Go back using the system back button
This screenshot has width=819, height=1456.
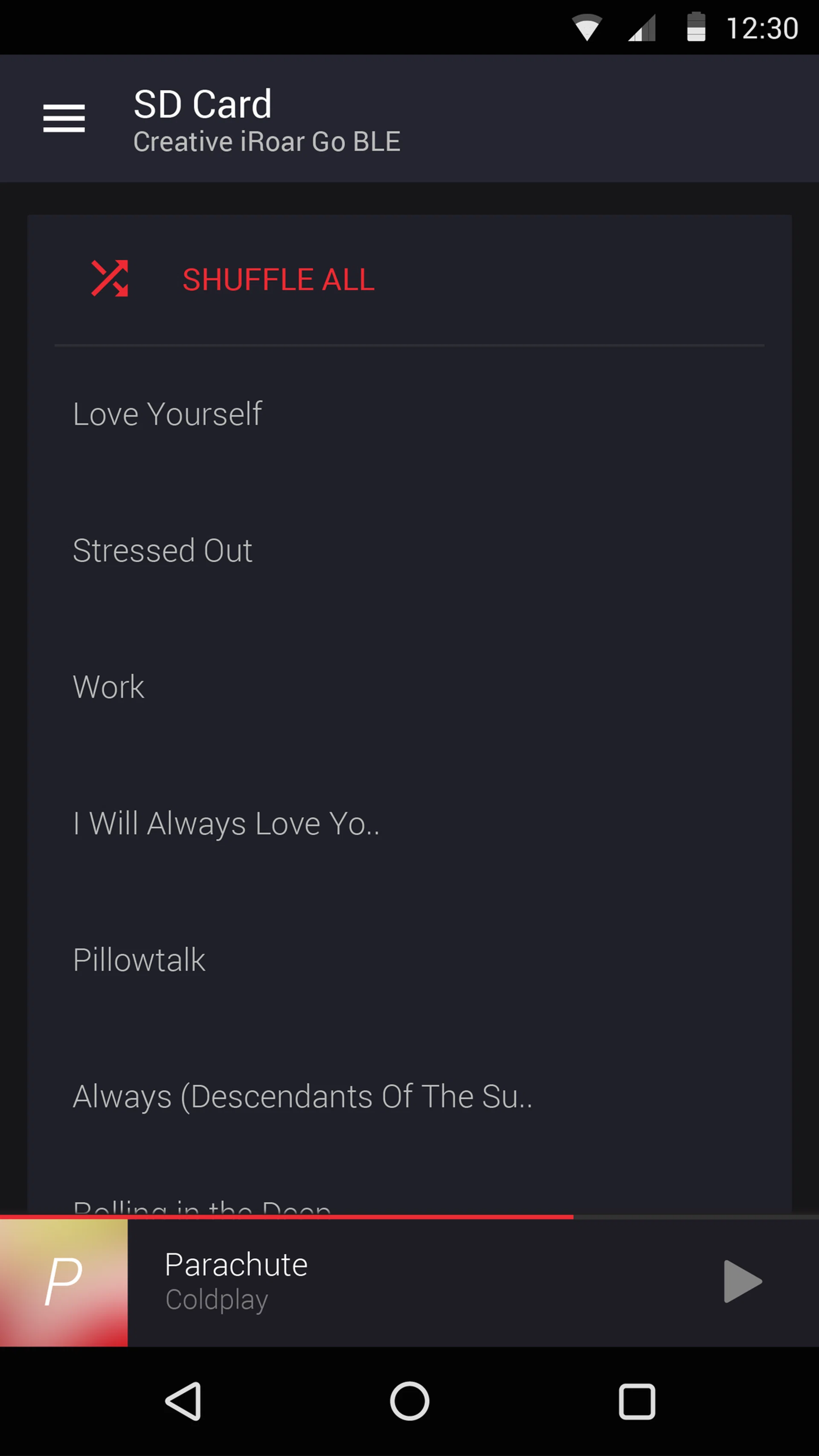(183, 1401)
